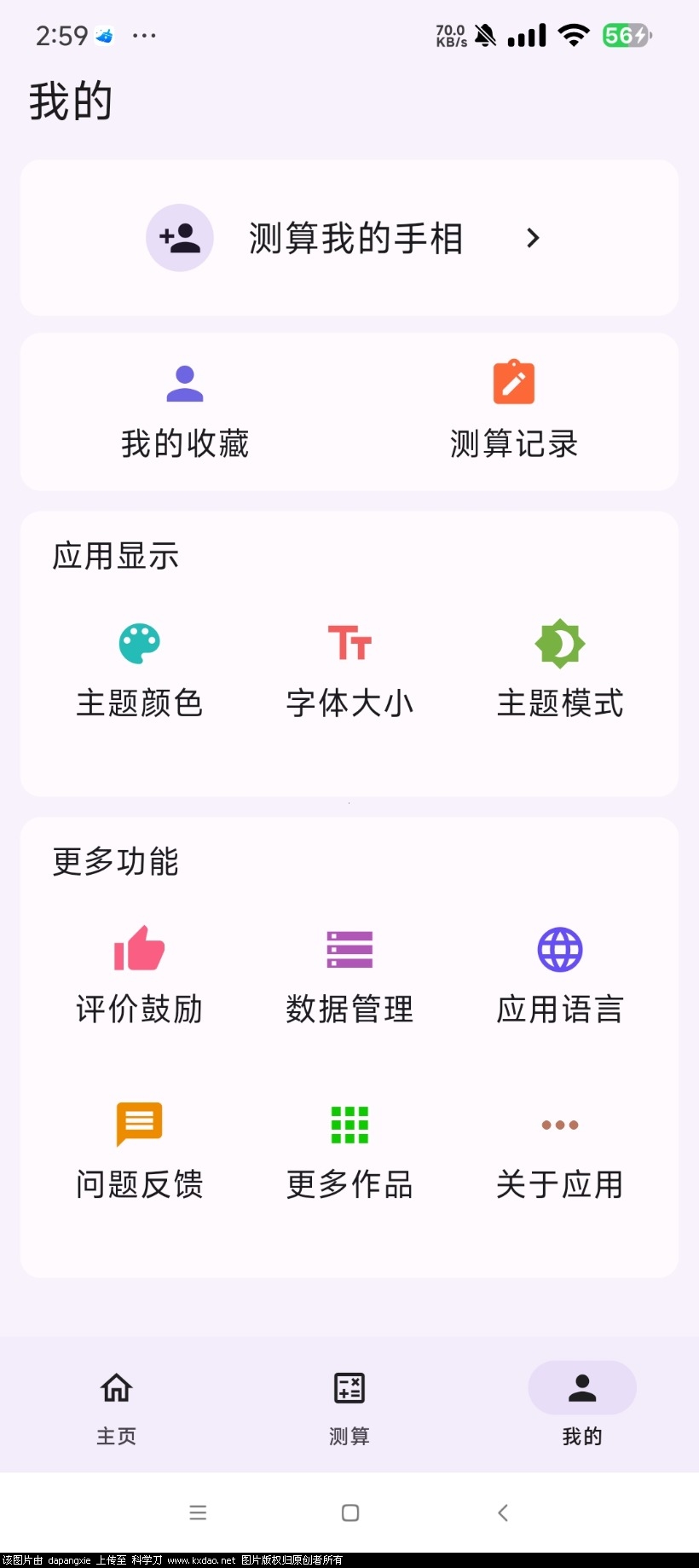Image resolution: width=699 pixels, height=1568 pixels.
Task: Select the 我的 tab
Action: click(582, 1406)
